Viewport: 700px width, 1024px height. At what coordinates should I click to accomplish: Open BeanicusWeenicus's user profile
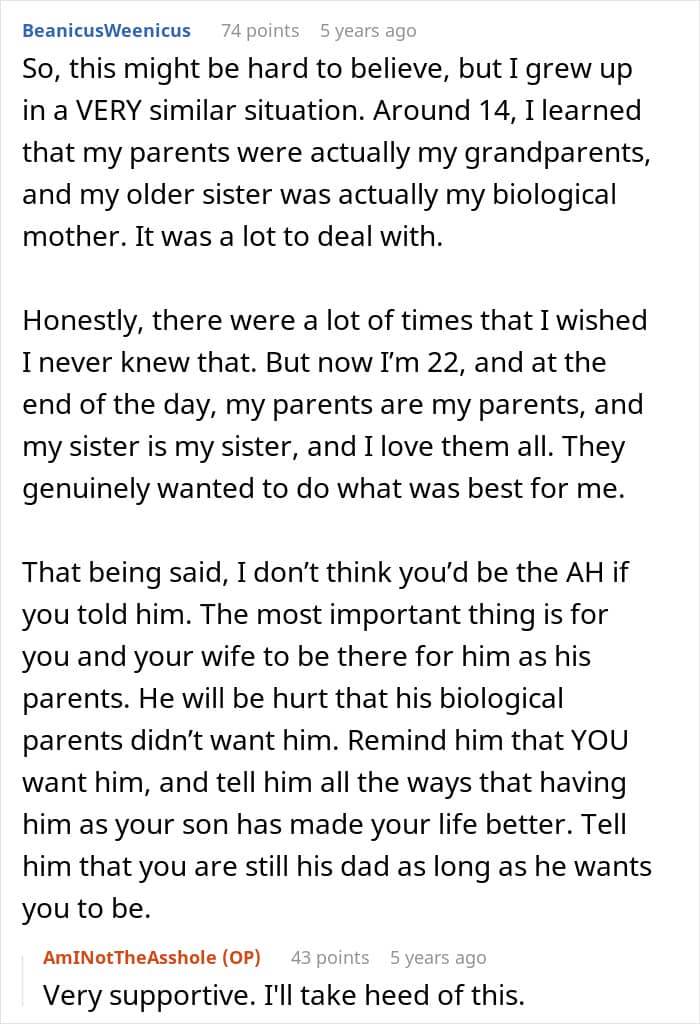(x=106, y=31)
